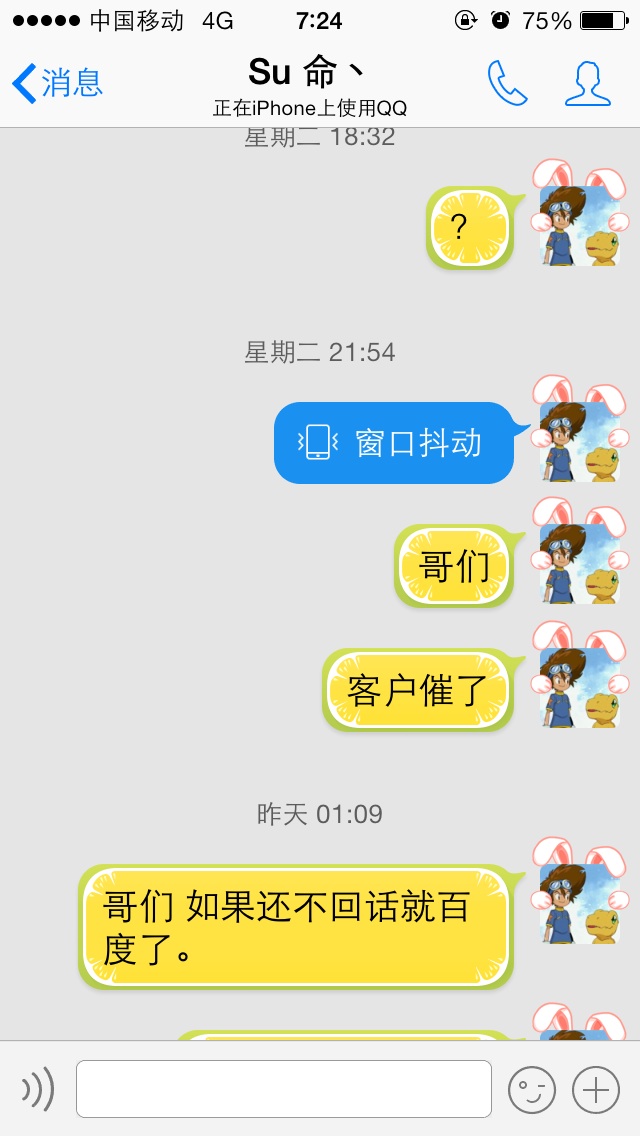Tap the 窗口抖动 shake message
This screenshot has width=640, height=1136.
tap(394, 443)
